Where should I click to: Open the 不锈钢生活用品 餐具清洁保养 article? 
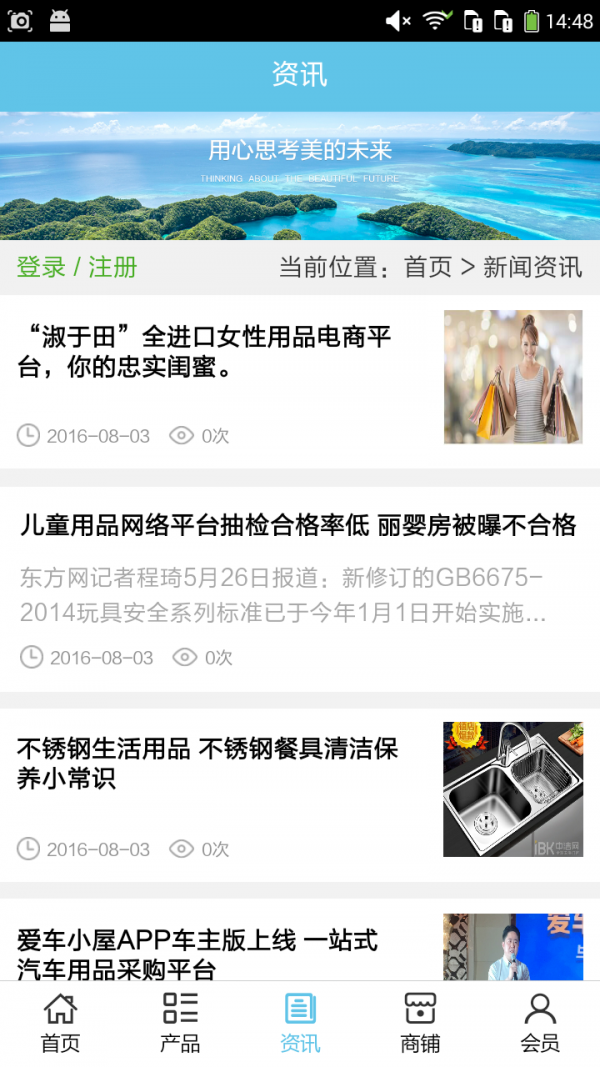coord(208,763)
